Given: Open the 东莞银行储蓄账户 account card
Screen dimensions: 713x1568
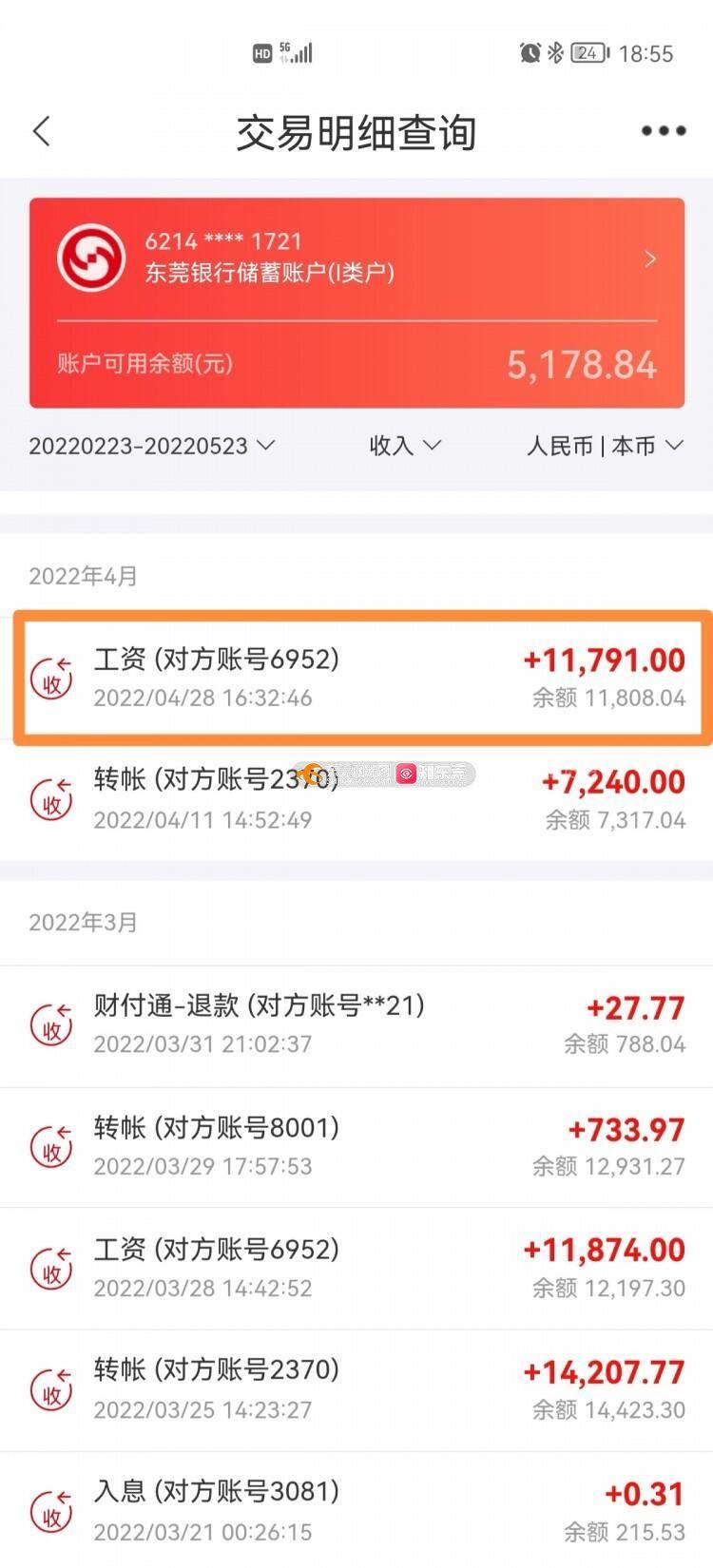Looking at the screenshot, I should (356, 258).
